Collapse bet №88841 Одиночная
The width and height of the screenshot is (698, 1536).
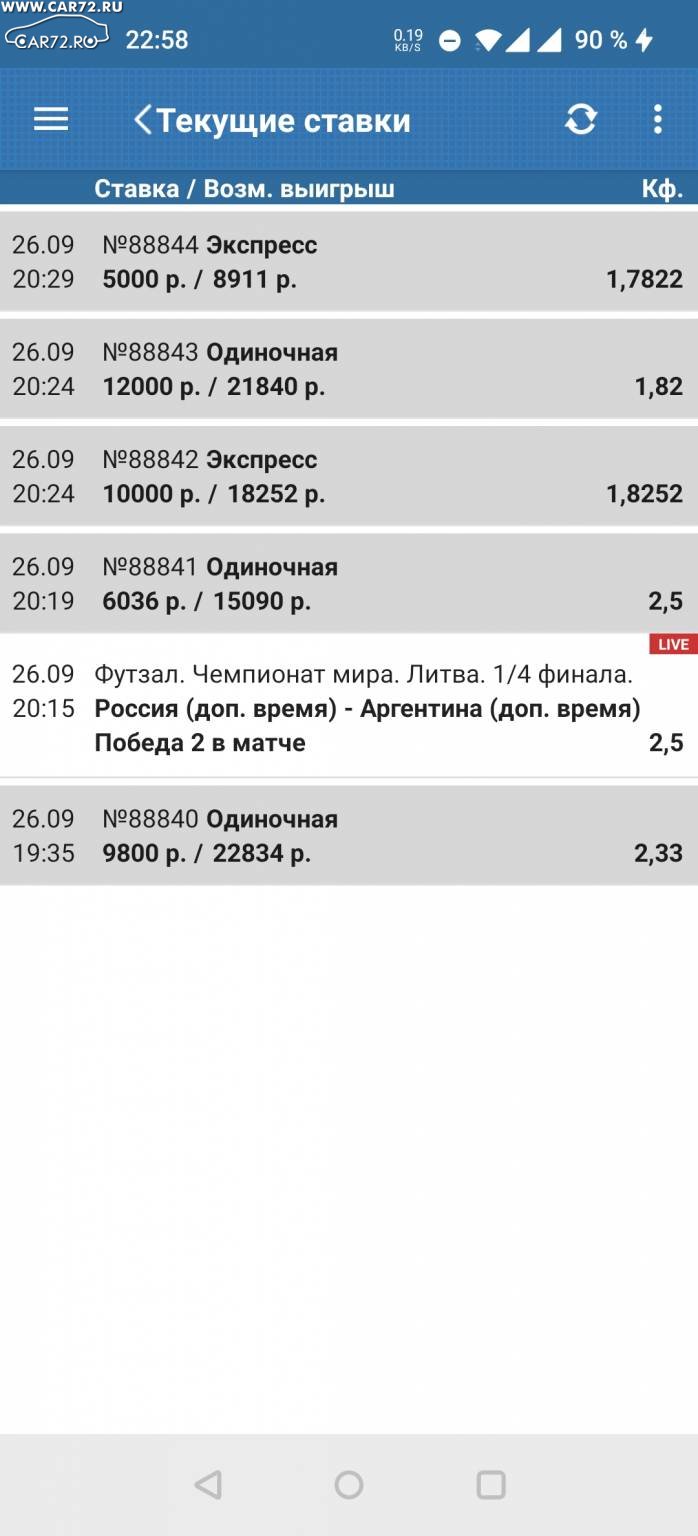349,583
